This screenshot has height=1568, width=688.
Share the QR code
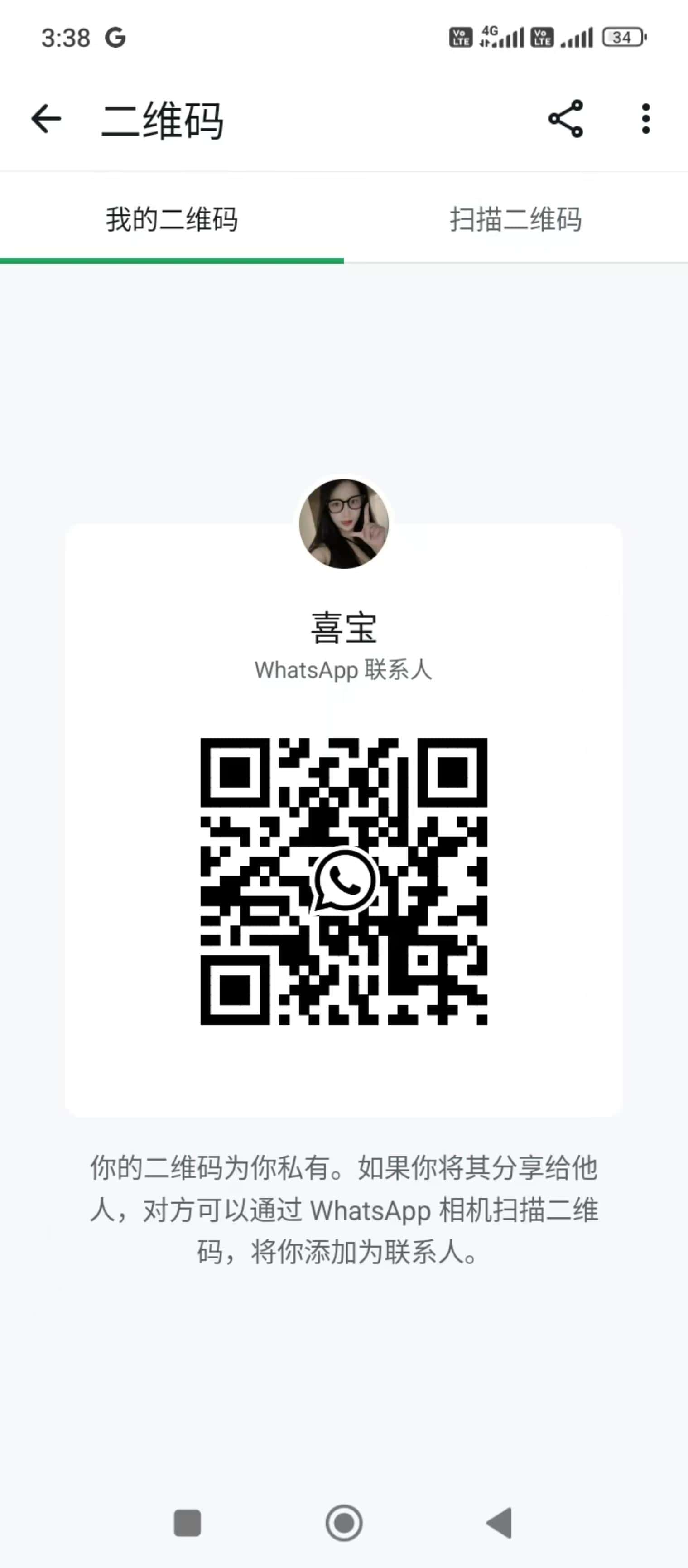coord(565,119)
